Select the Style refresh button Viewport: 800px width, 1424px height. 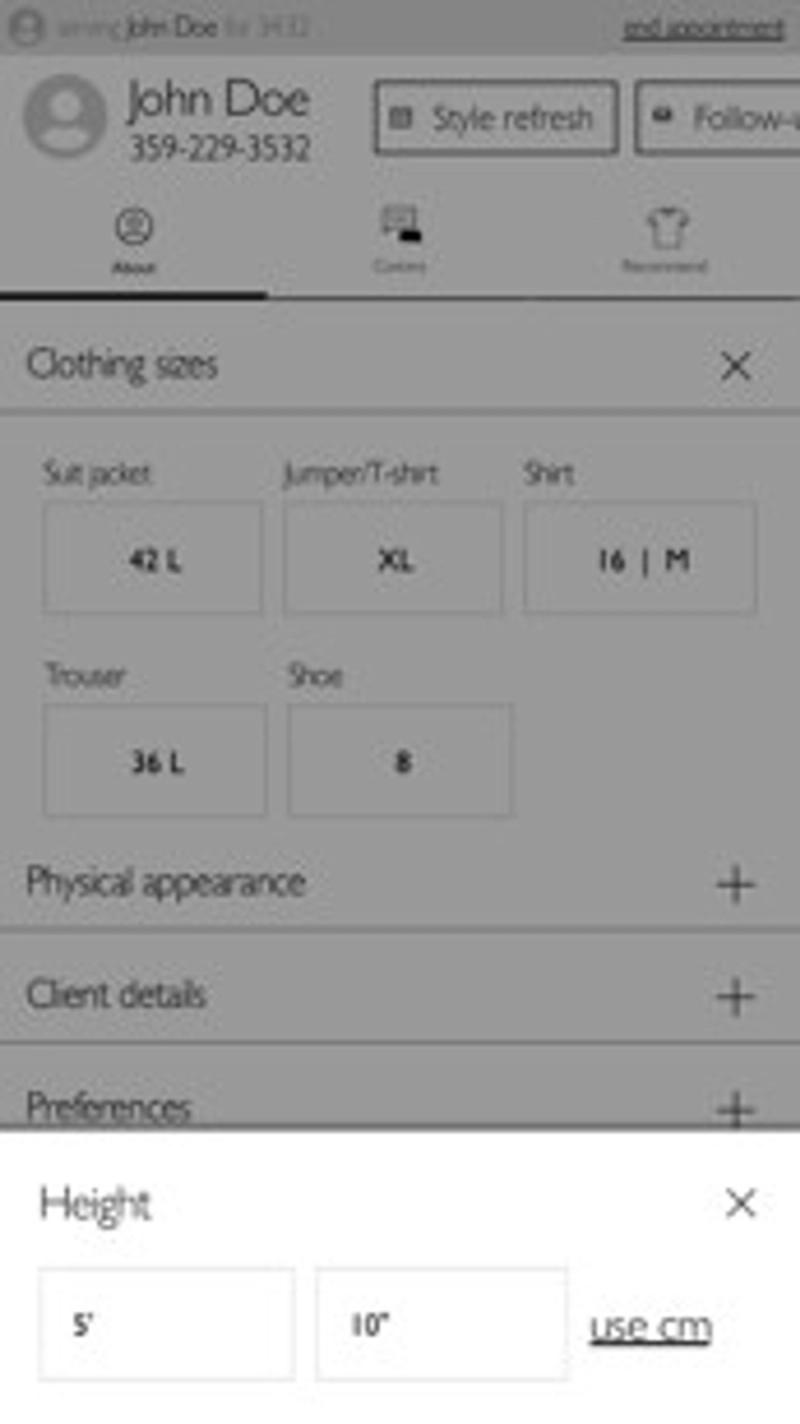(x=496, y=118)
